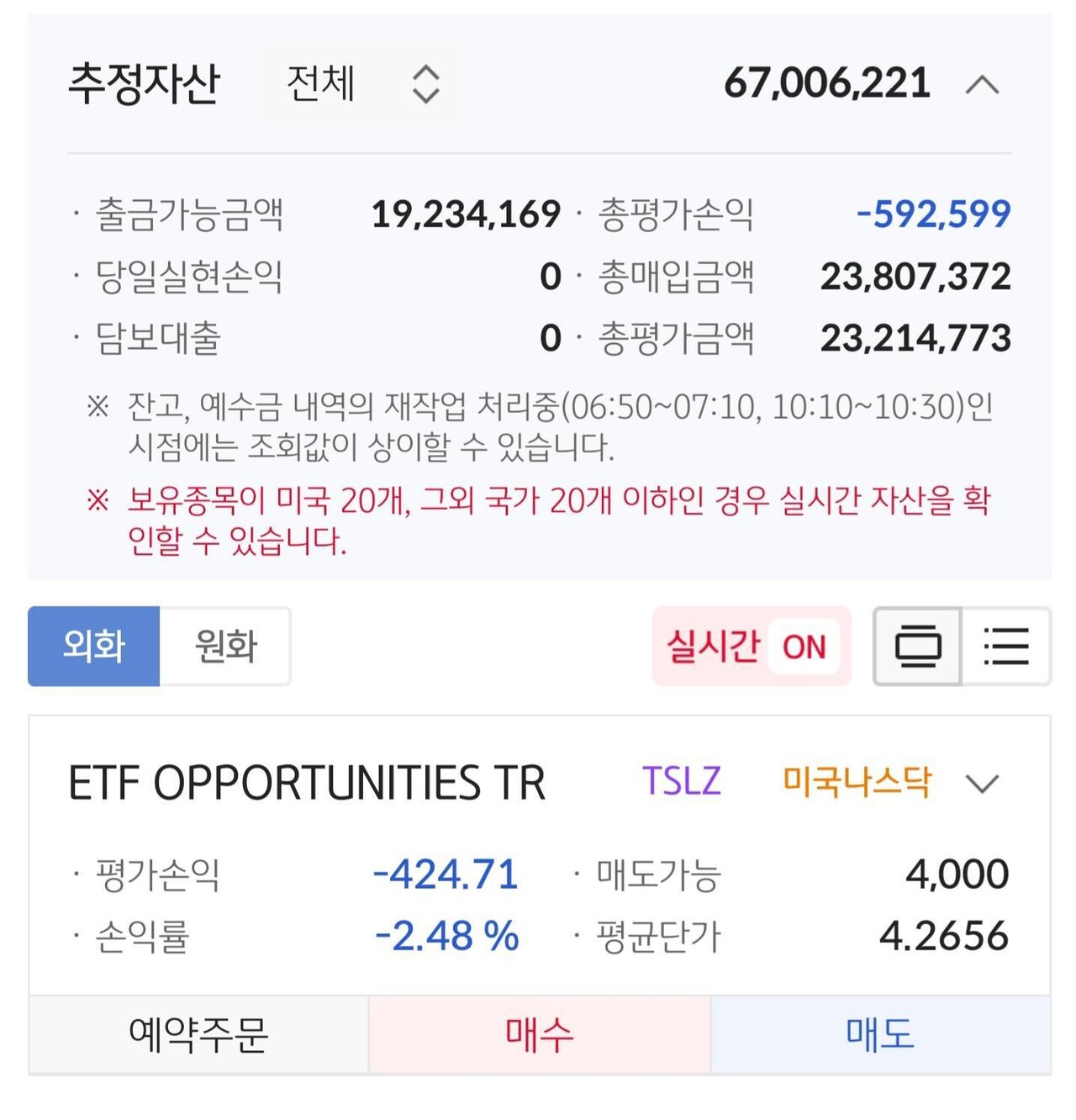The width and height of the screenshot is (1076, 1120).
Task: Collapse the 추정자산 summary with the up chevron
Action: (x=982, y=83)
